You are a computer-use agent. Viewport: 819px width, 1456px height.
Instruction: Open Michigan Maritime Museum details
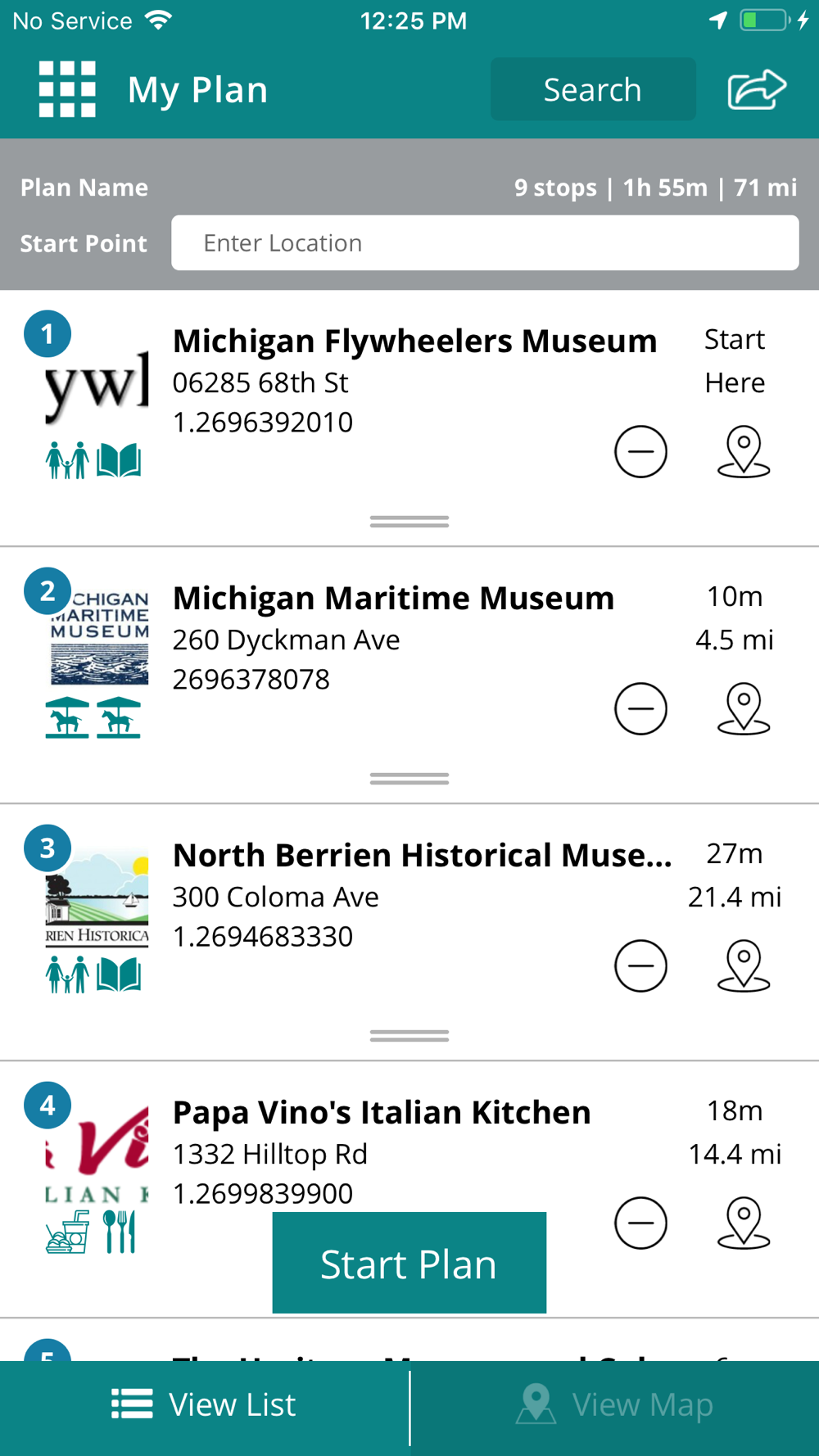pos(393,598)
